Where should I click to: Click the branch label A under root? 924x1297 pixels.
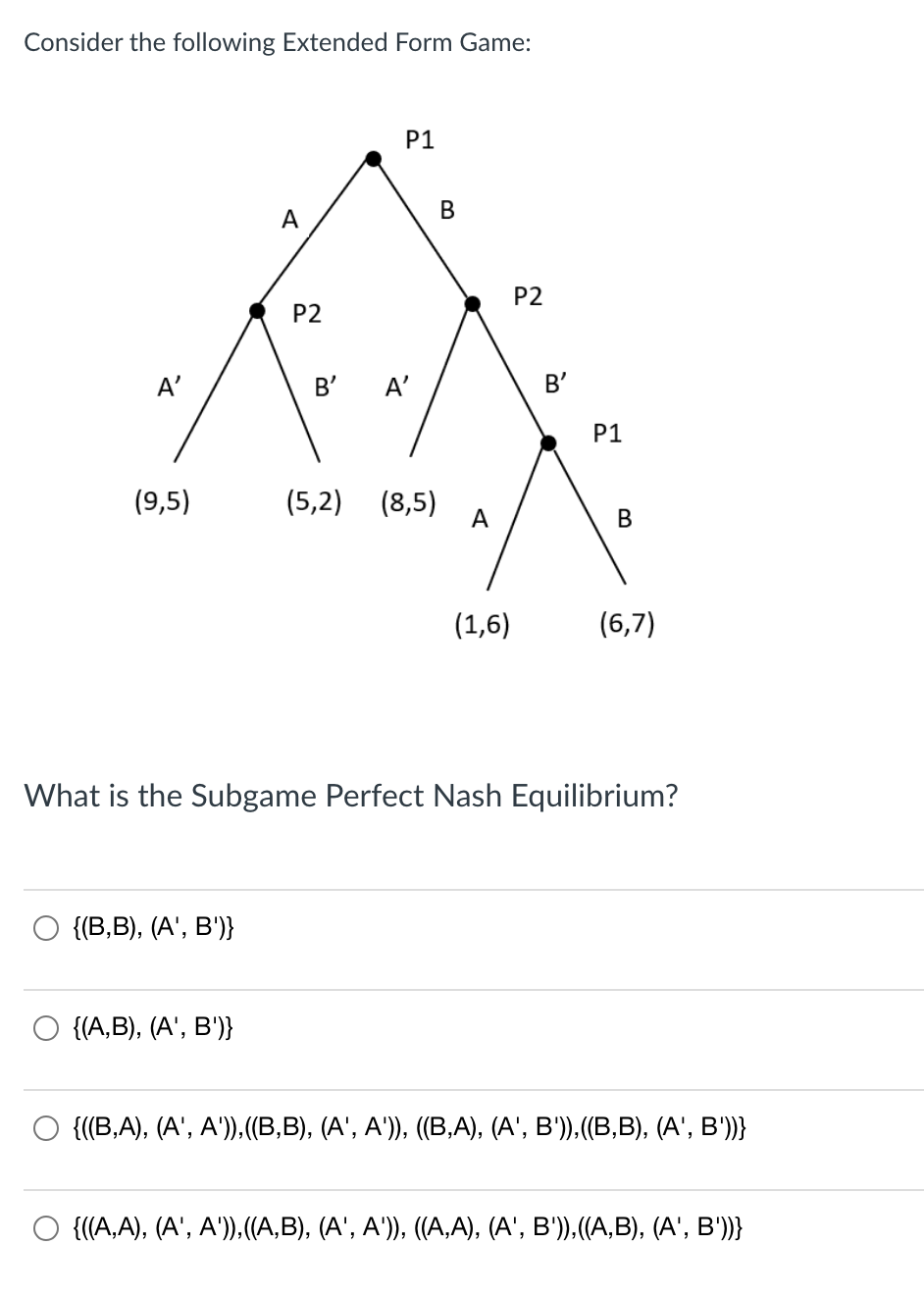[x=288, y=220]
